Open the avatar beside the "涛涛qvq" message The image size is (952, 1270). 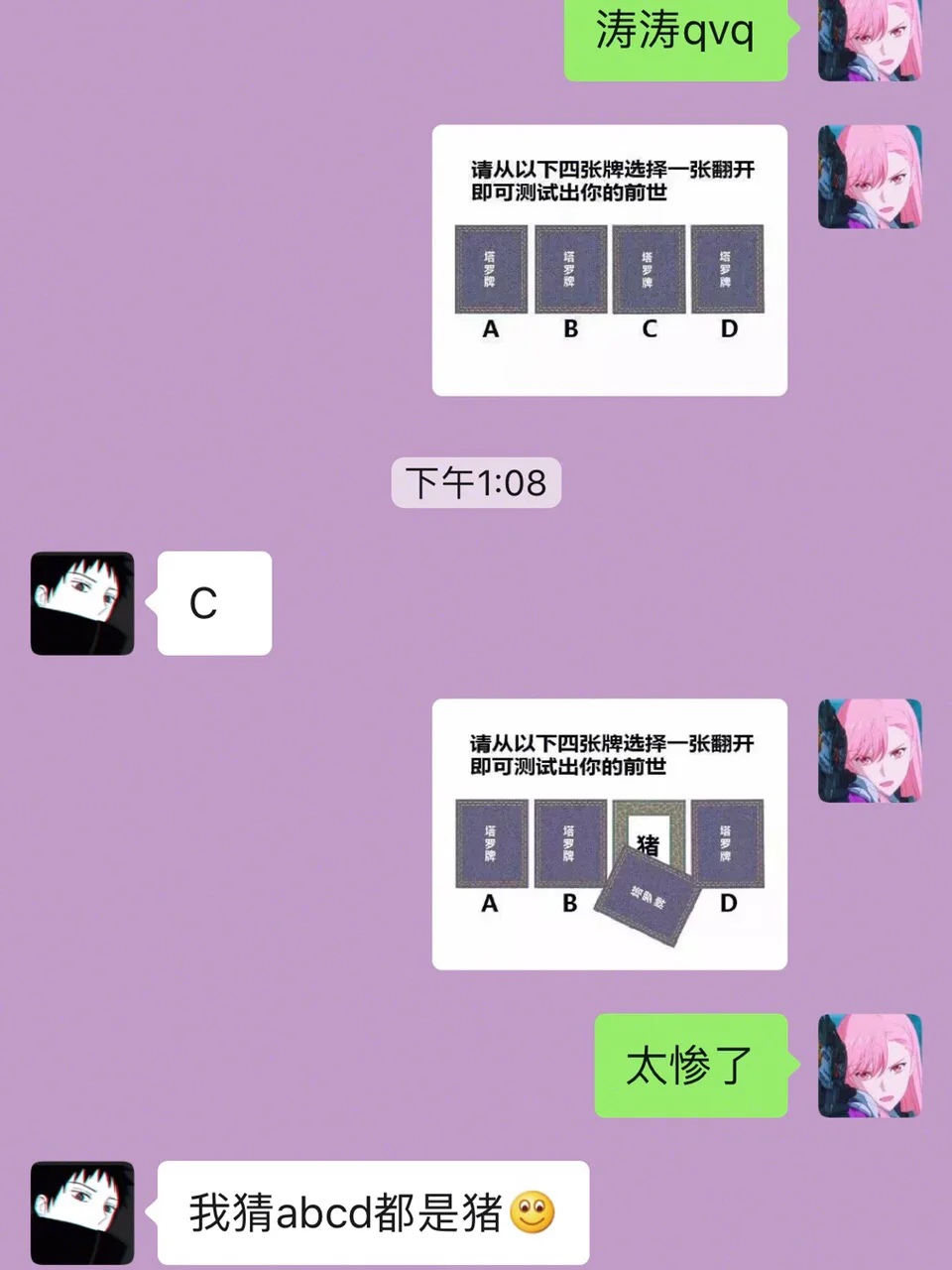[870, 40]
